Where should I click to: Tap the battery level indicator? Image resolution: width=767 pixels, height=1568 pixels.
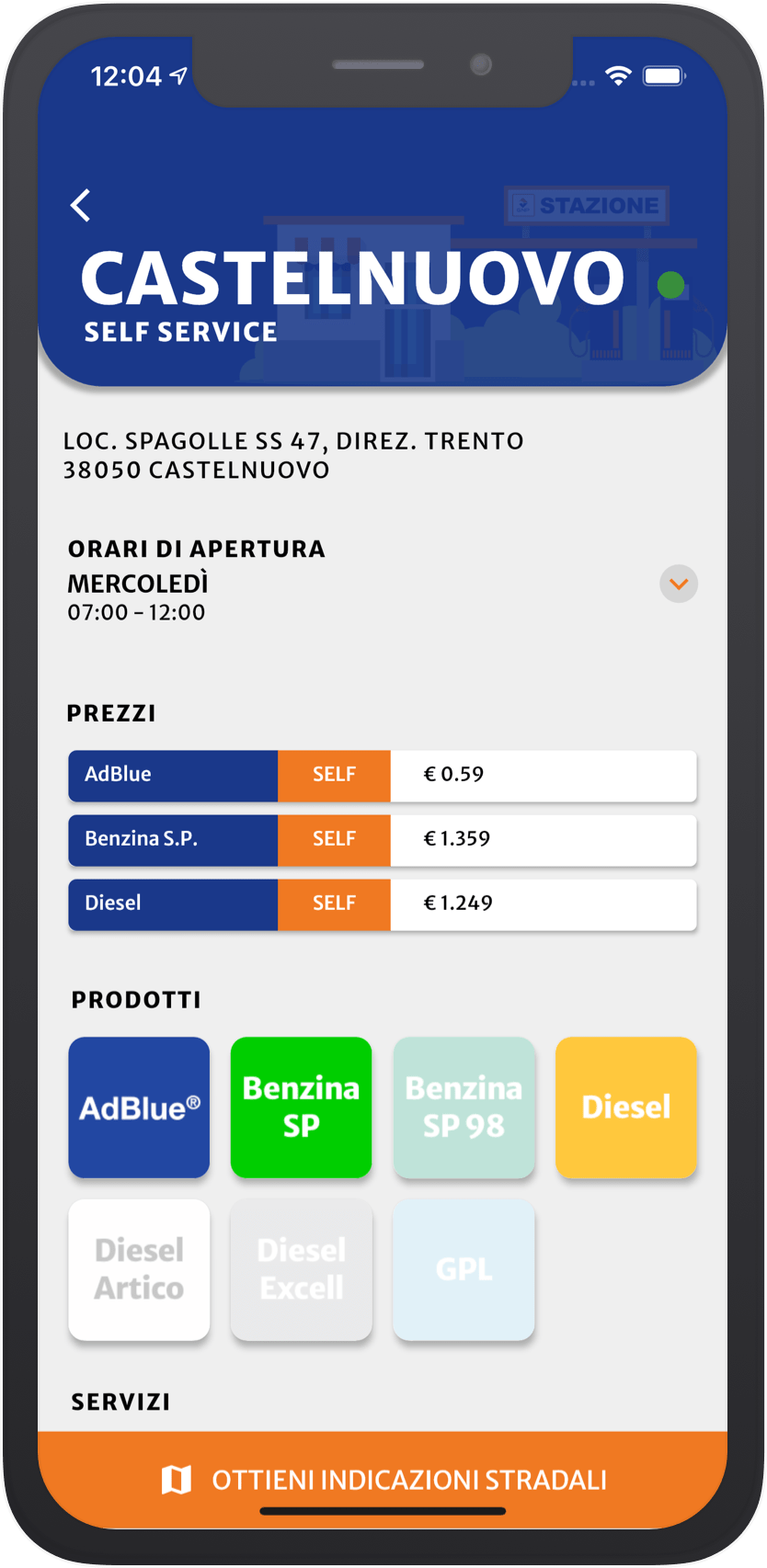(664, 77)
